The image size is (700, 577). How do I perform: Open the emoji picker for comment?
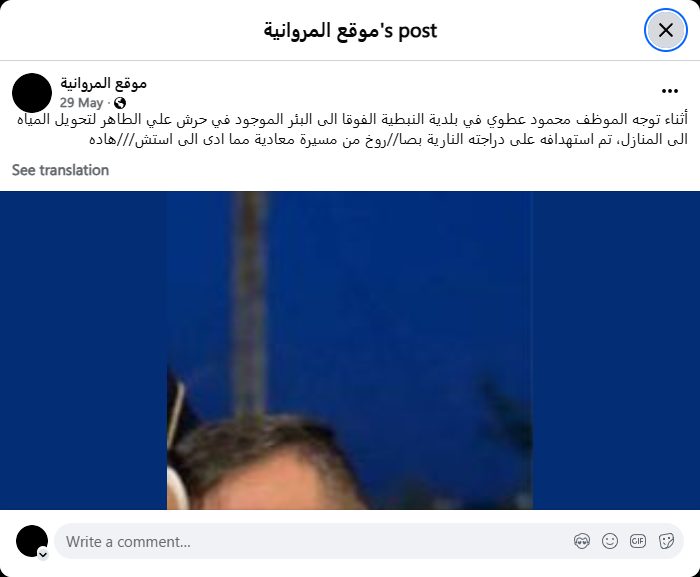[610, 541]
